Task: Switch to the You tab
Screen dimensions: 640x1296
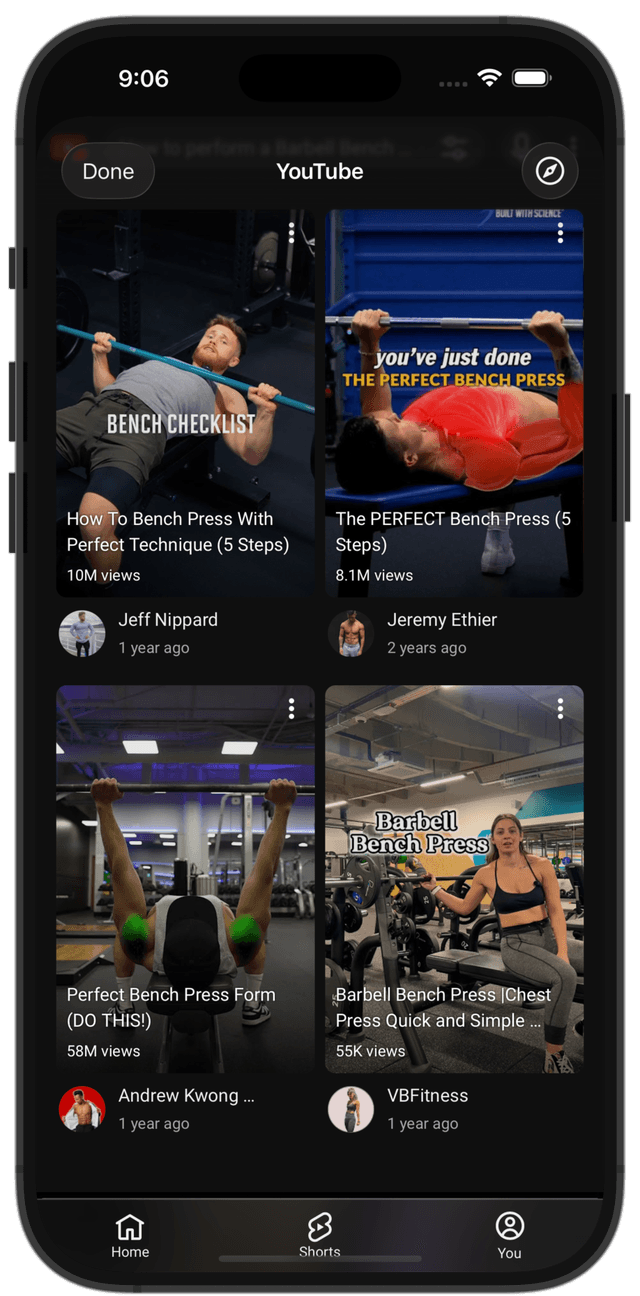Action: pos(510,1236)
